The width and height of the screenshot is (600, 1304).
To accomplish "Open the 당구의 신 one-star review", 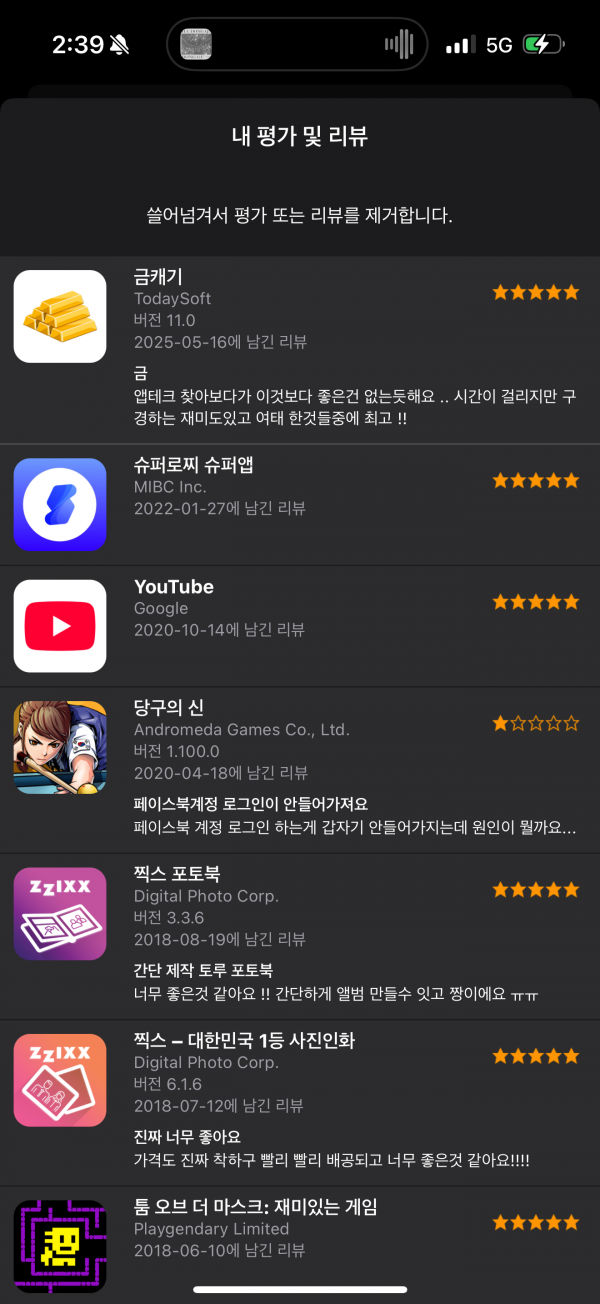I will tap(300, 770).
